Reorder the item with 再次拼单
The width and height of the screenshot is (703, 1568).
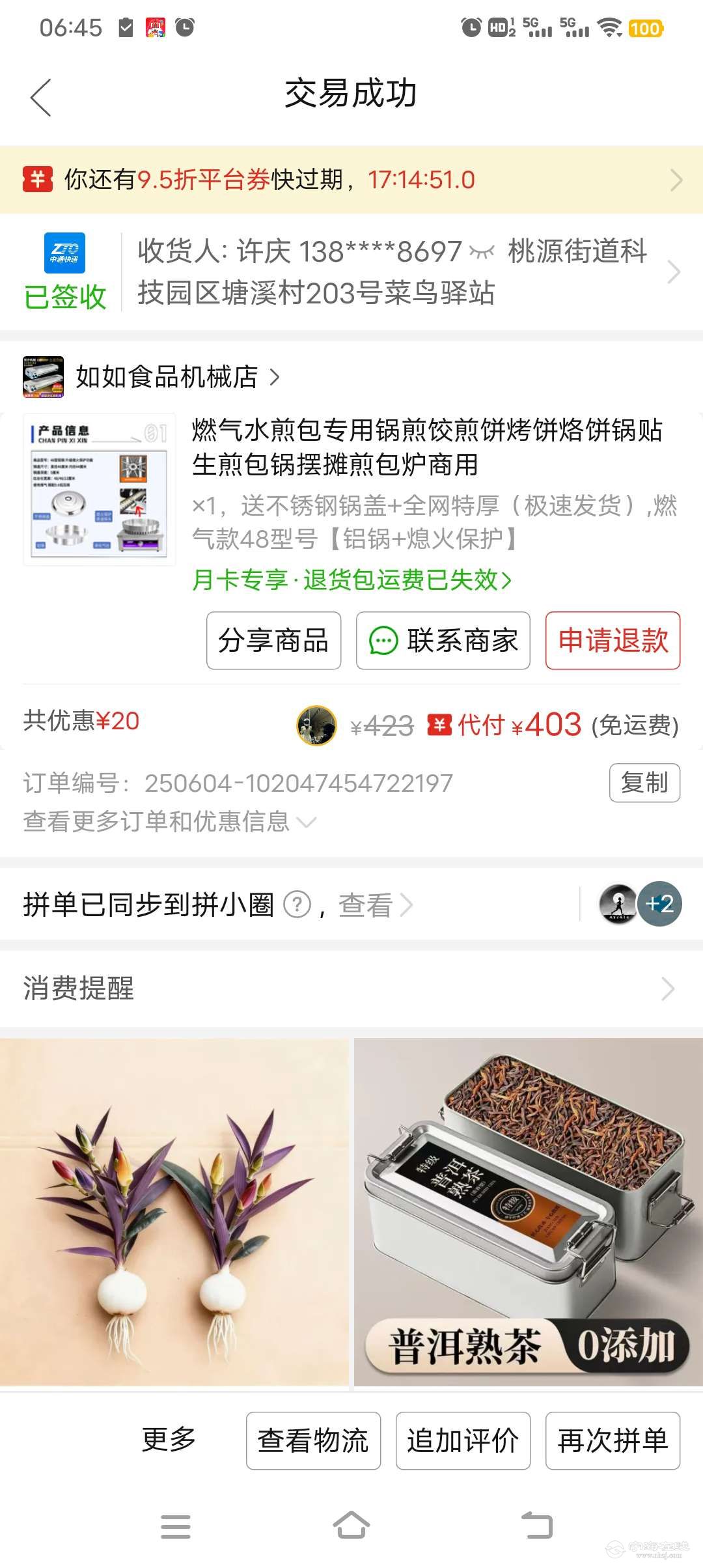coord(613,1440)
